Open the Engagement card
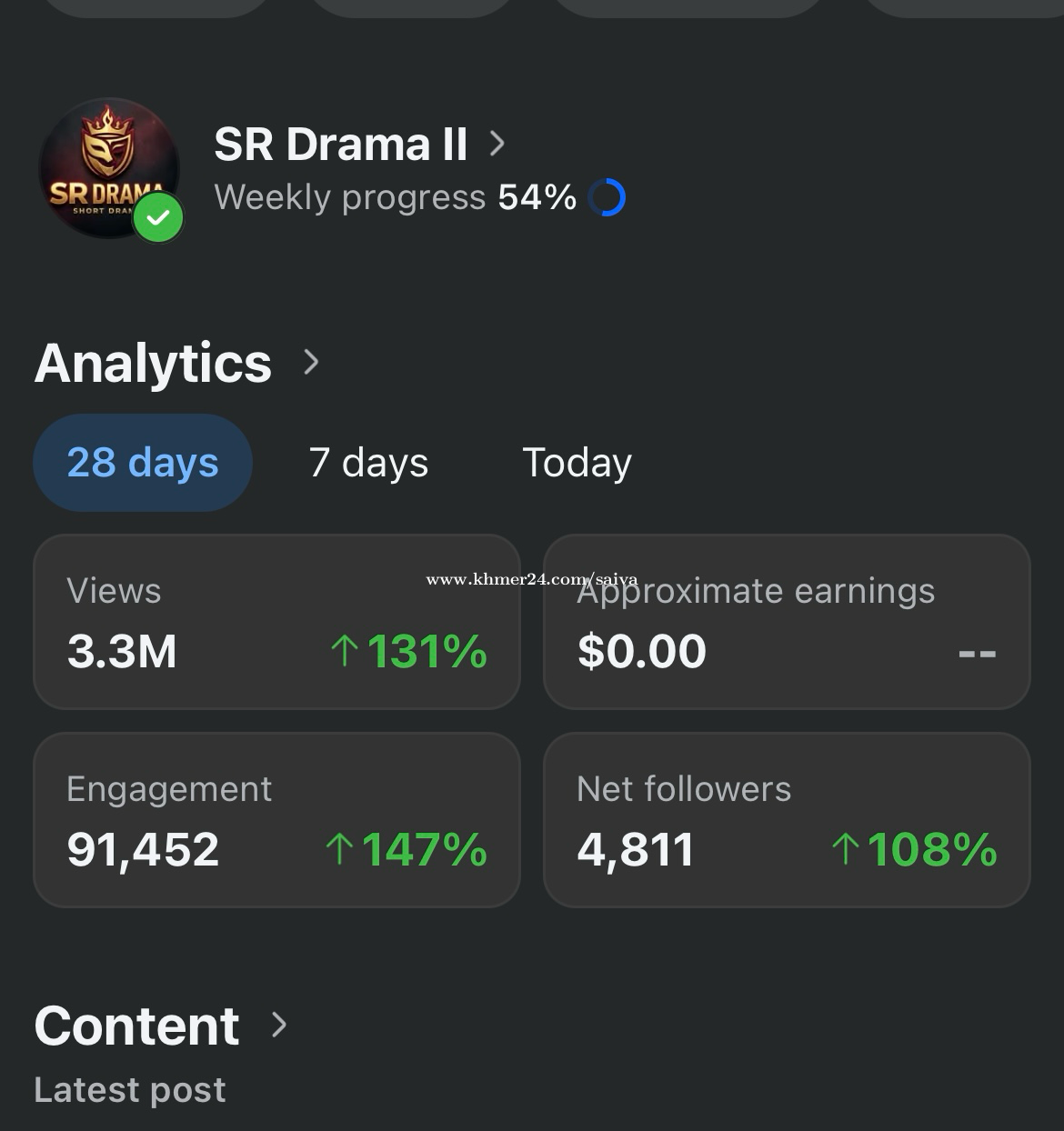 (276, 820)
